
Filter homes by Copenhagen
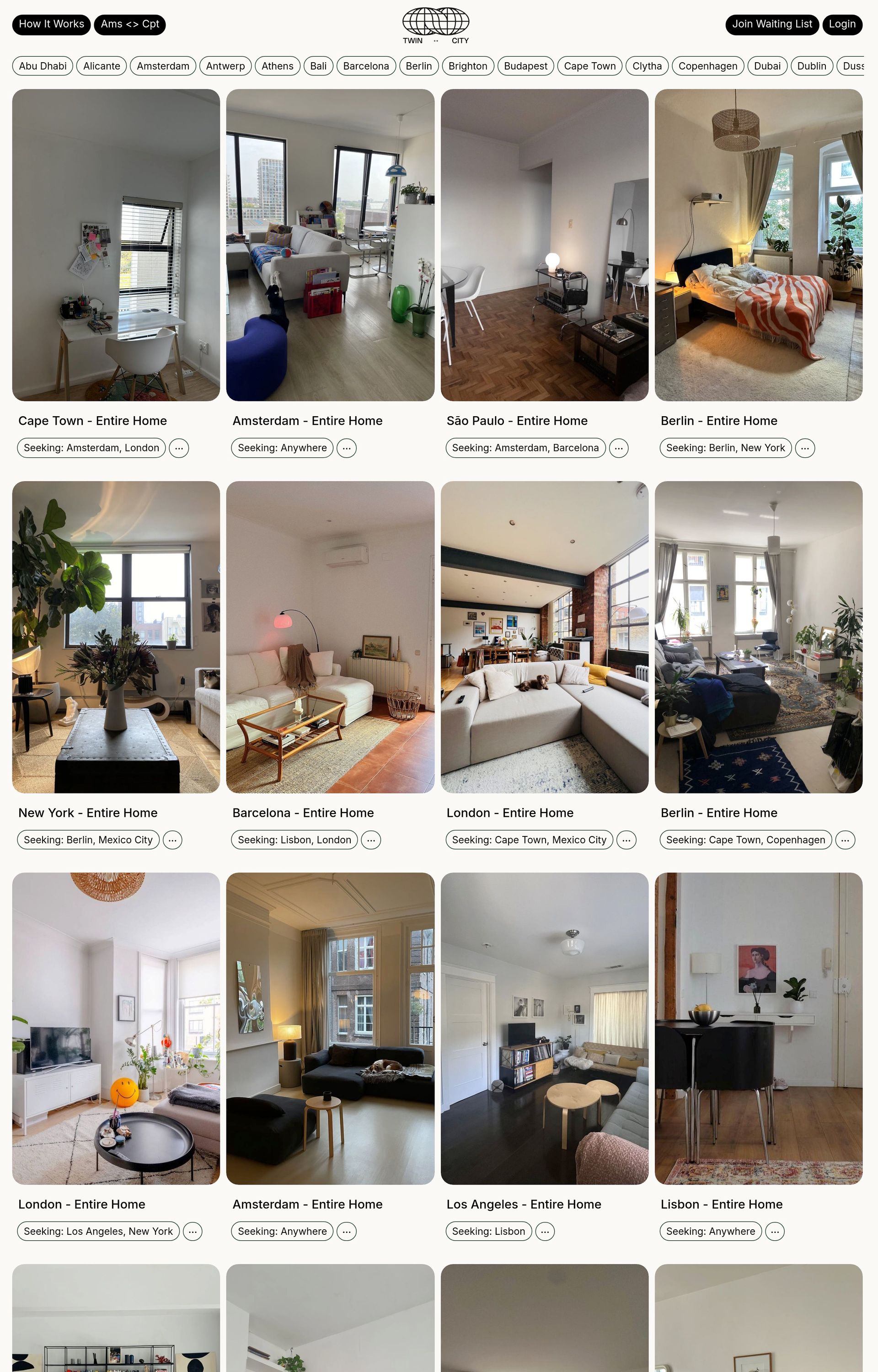click(707, 66)
